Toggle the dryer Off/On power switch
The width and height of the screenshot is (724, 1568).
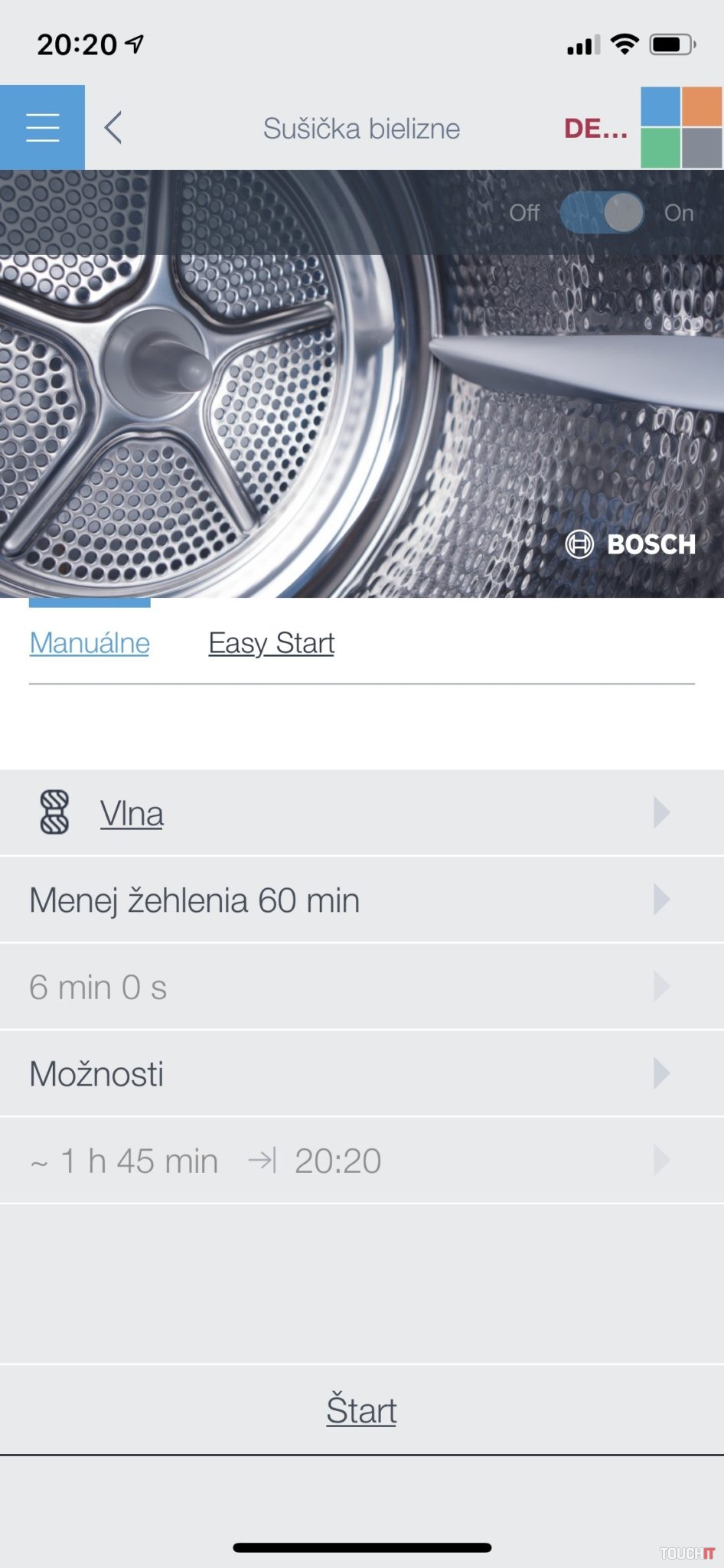click(x=602, y=212)
